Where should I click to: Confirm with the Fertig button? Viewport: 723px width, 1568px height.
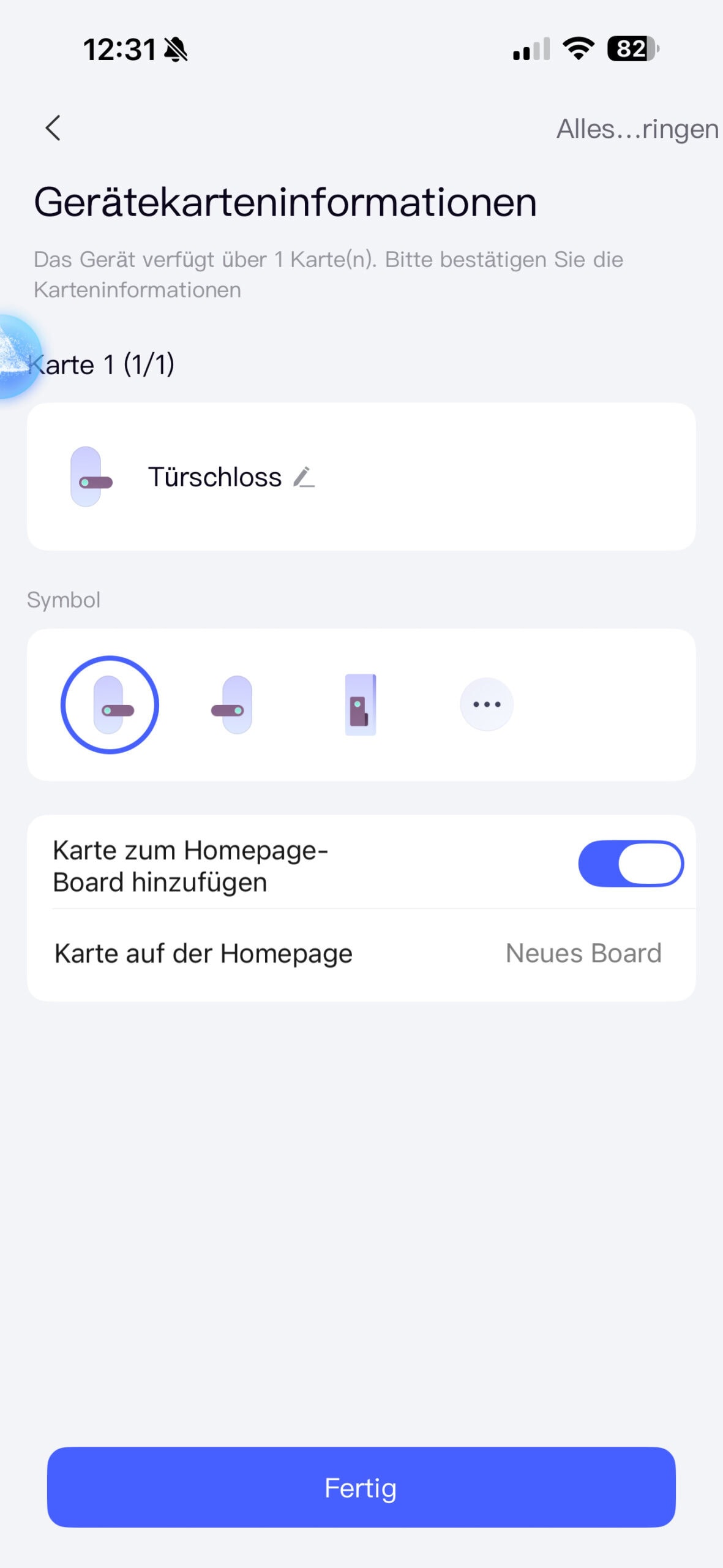pyautogui.click(x=361, y=1487)
